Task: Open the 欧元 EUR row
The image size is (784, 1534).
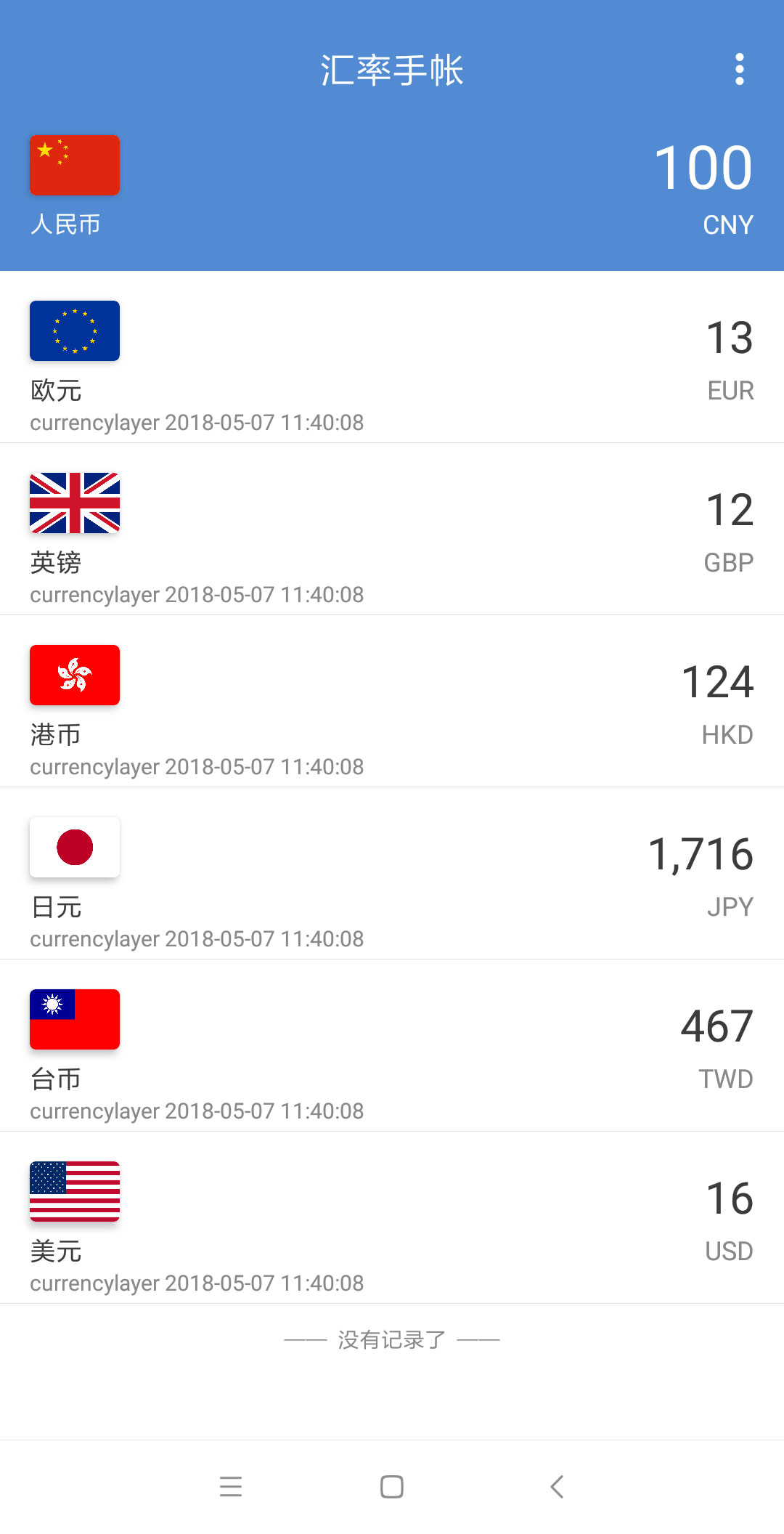Action: click(x=392, y=357)
